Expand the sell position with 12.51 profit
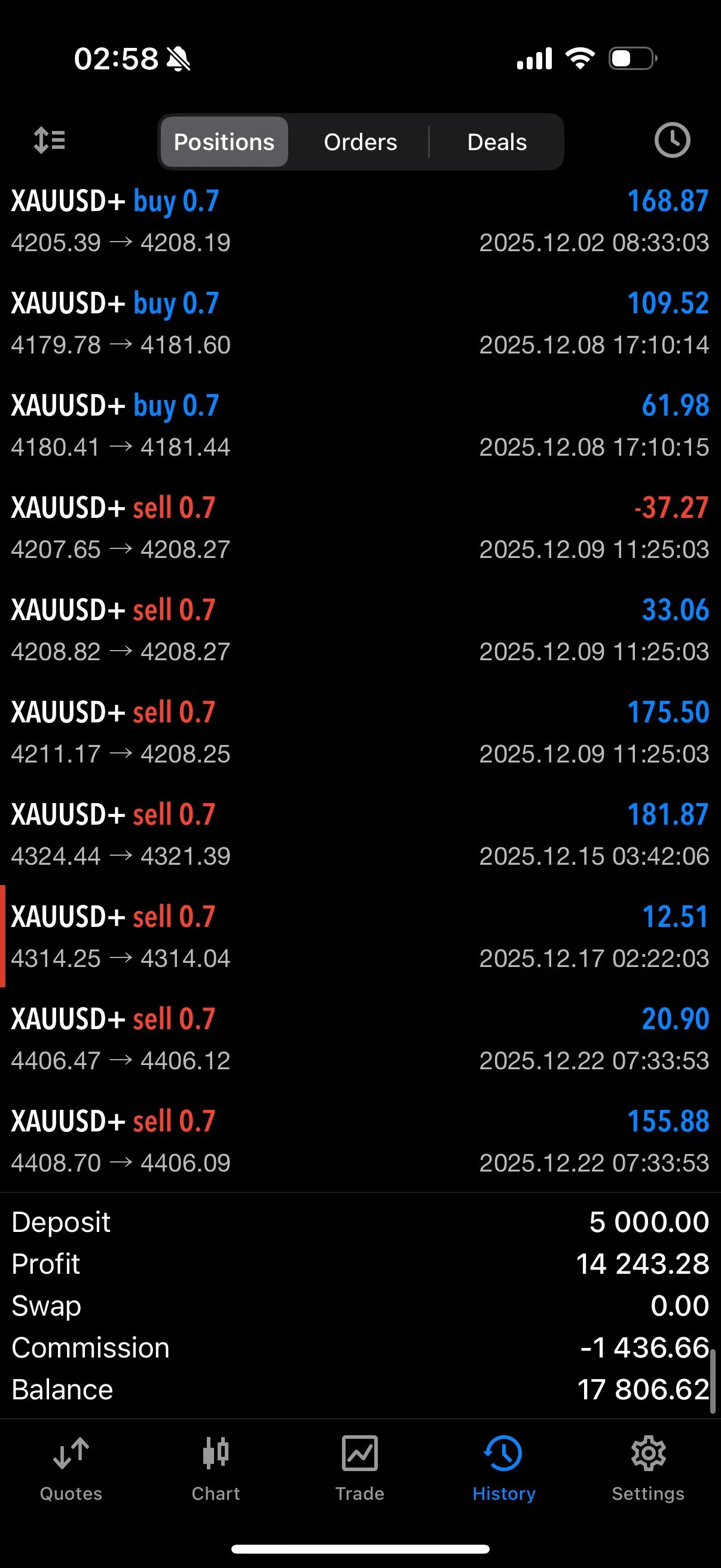721x1568 pixels. pyautogui.click(x=360, y=938)
